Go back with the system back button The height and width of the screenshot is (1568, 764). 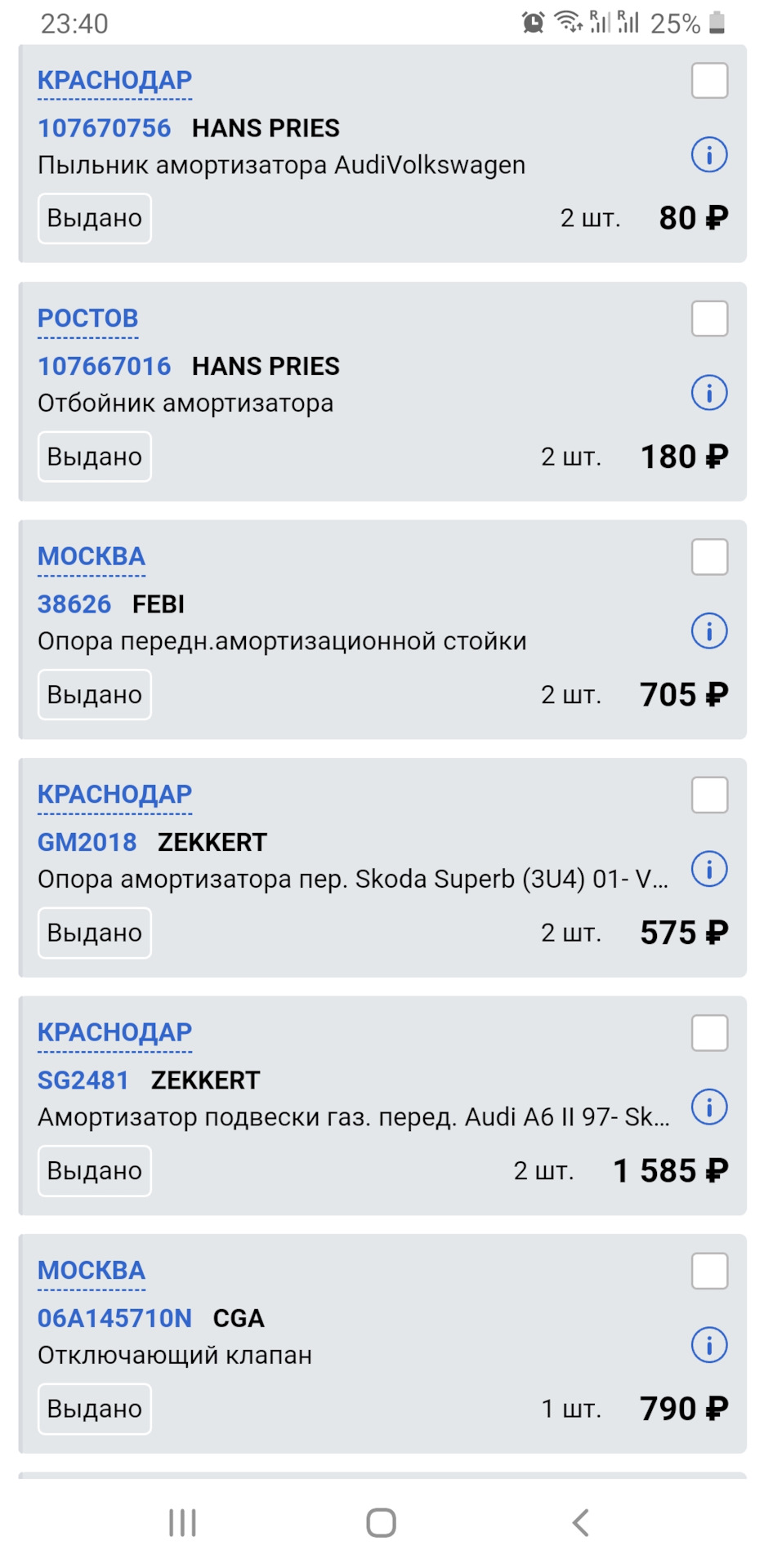pyautogui.click(x=580, y=1522)
